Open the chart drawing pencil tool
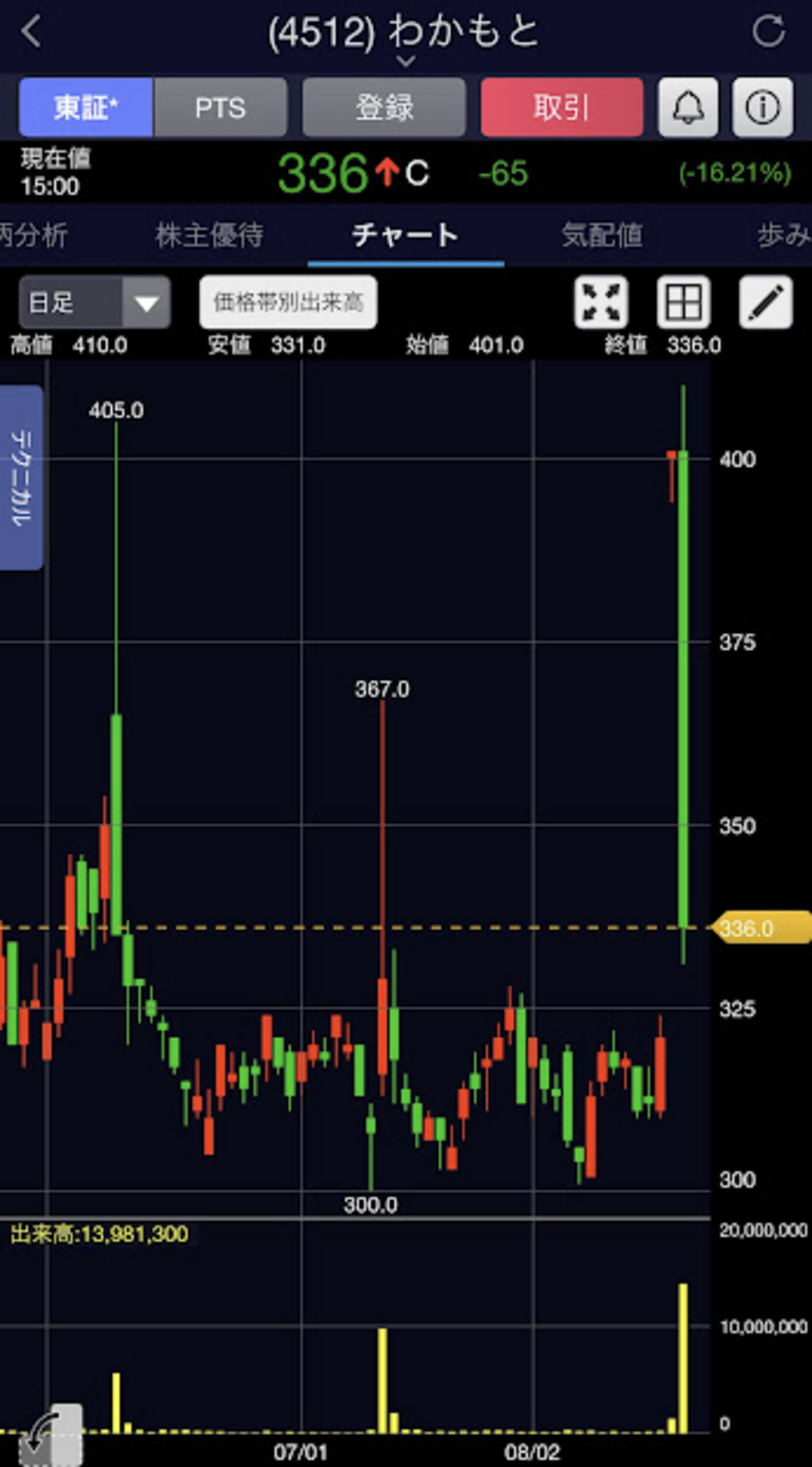This screenshot has height=1467, width=812. point(766,302)
